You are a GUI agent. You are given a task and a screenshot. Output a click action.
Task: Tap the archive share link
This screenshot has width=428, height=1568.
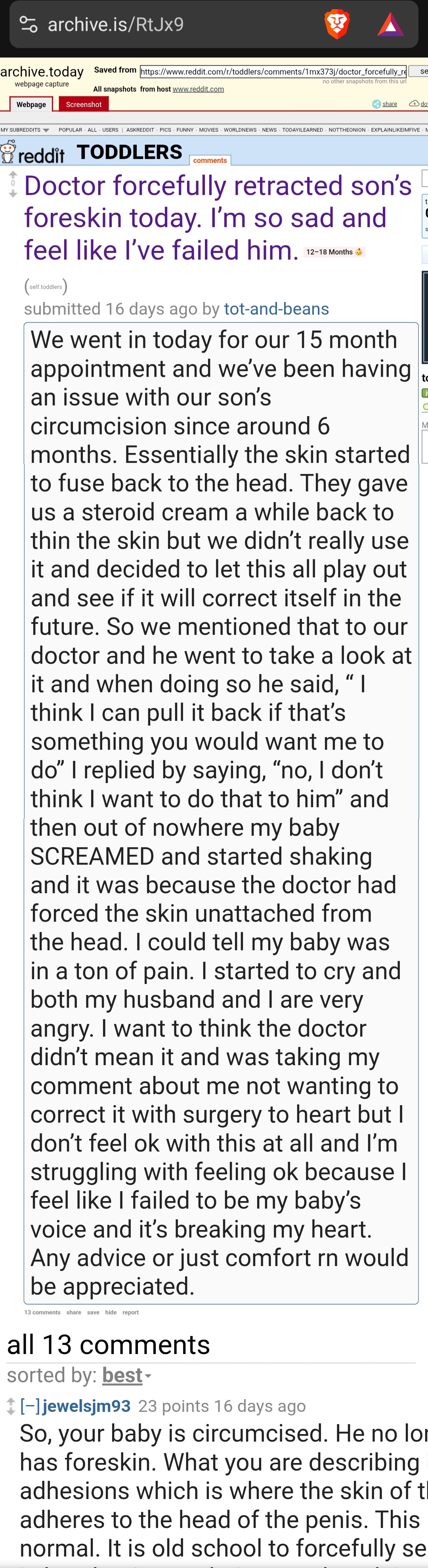tap(389, 104)
